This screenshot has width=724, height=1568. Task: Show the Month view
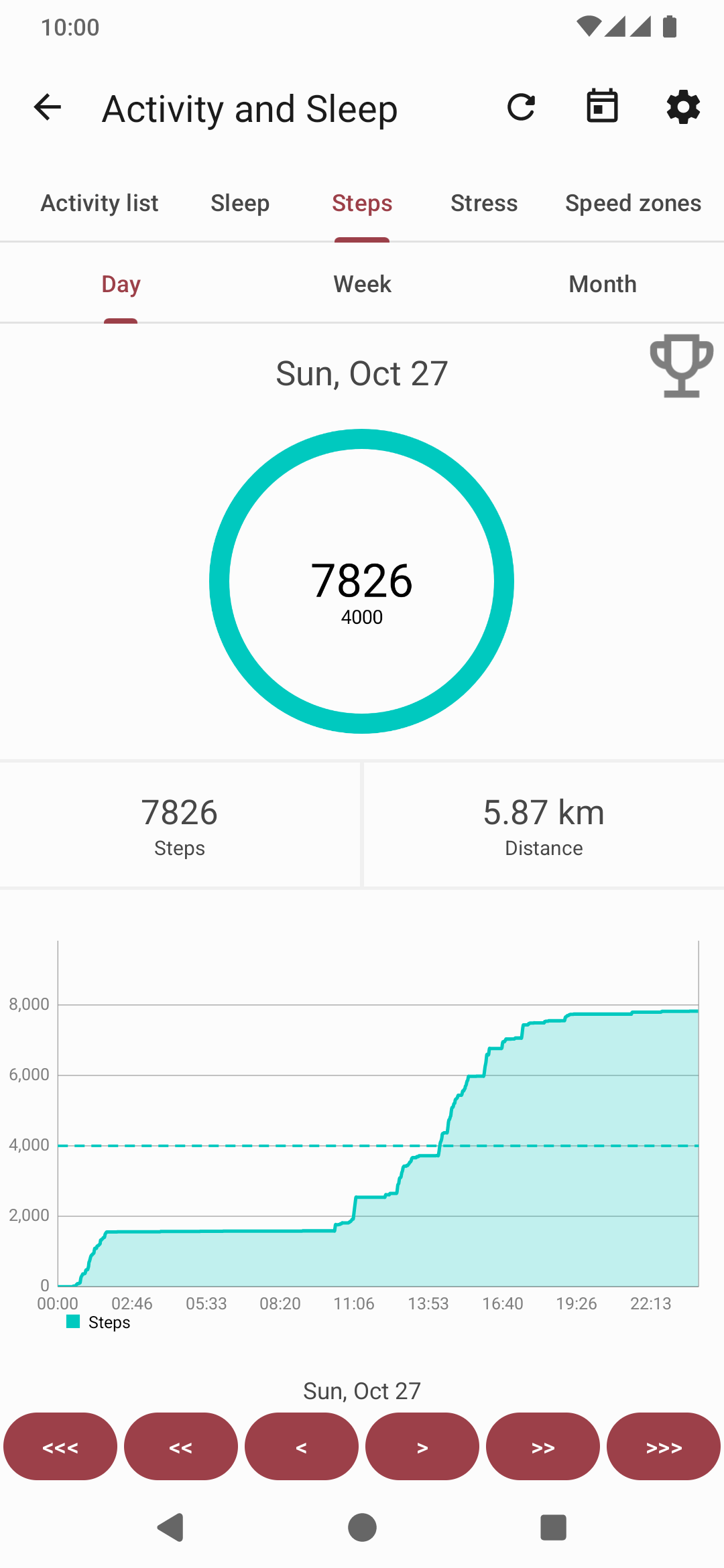[603, 284]
